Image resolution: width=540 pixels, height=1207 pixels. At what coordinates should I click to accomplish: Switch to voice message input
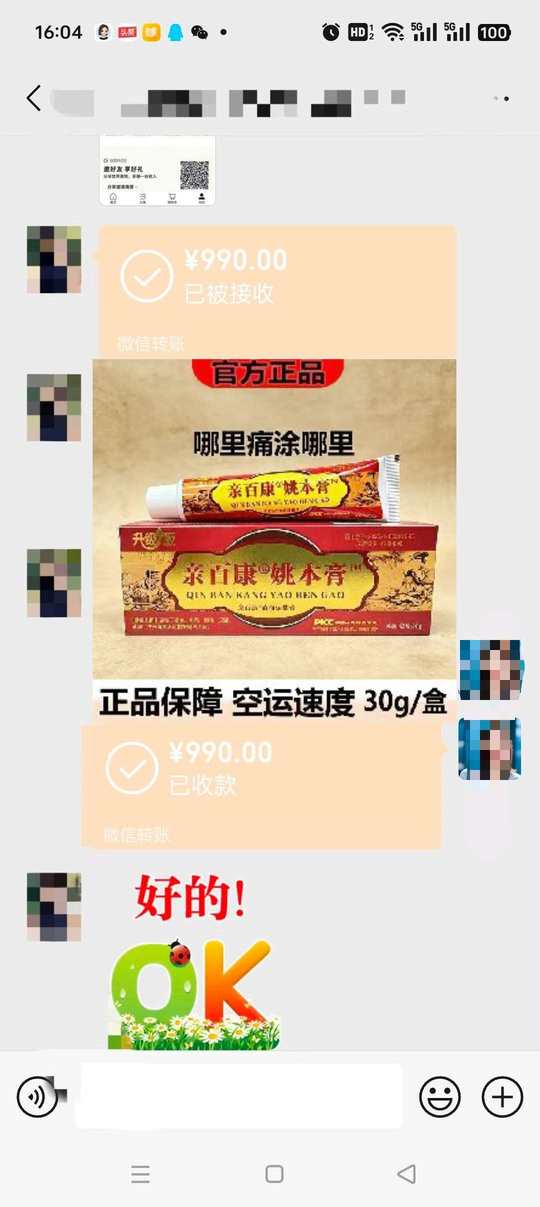click(x=38, y=1097)
